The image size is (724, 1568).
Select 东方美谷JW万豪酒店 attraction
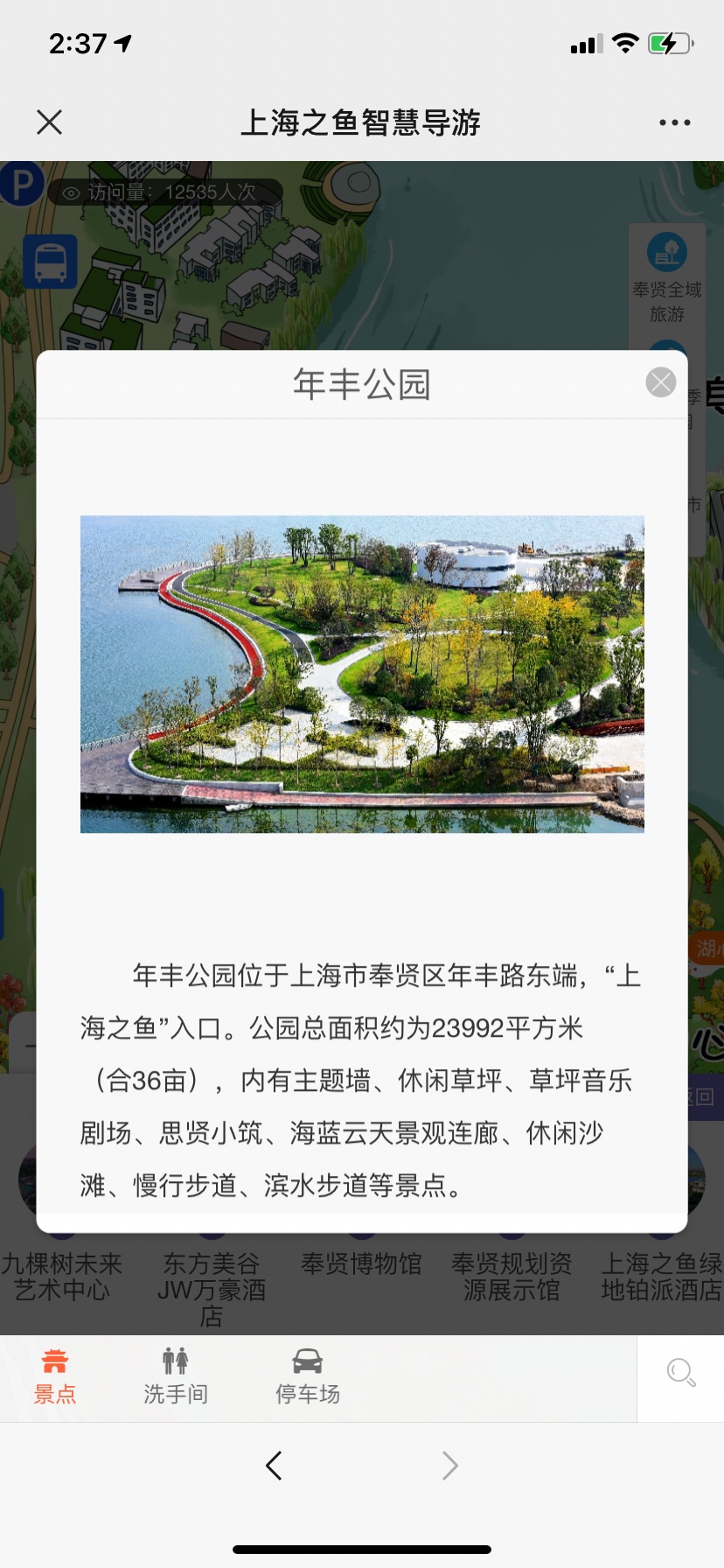coord(211,1288)
